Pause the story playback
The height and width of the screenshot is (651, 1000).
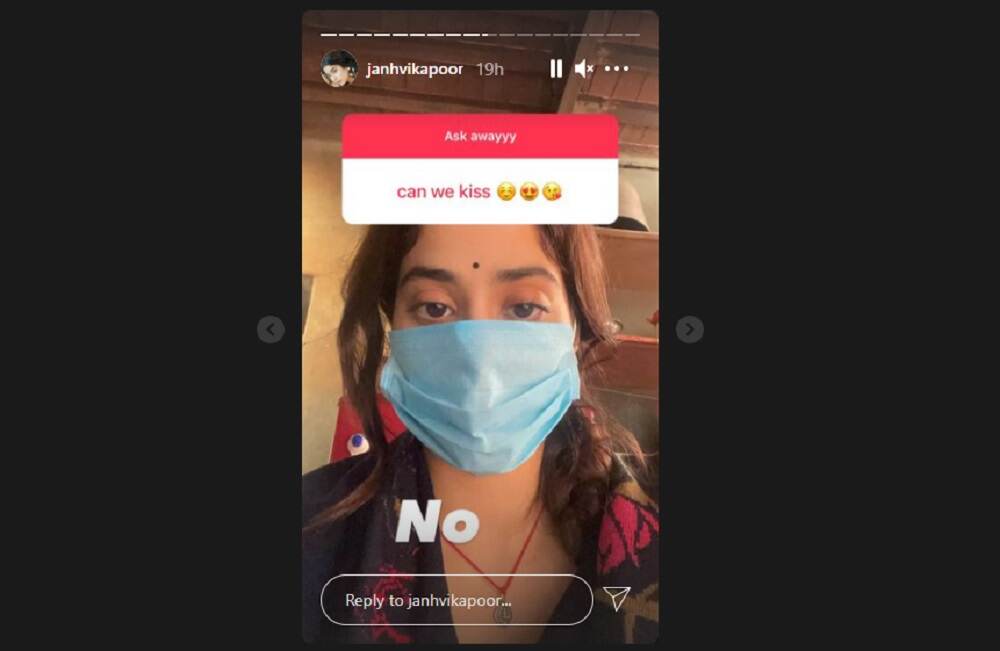[x=556, y=68]
